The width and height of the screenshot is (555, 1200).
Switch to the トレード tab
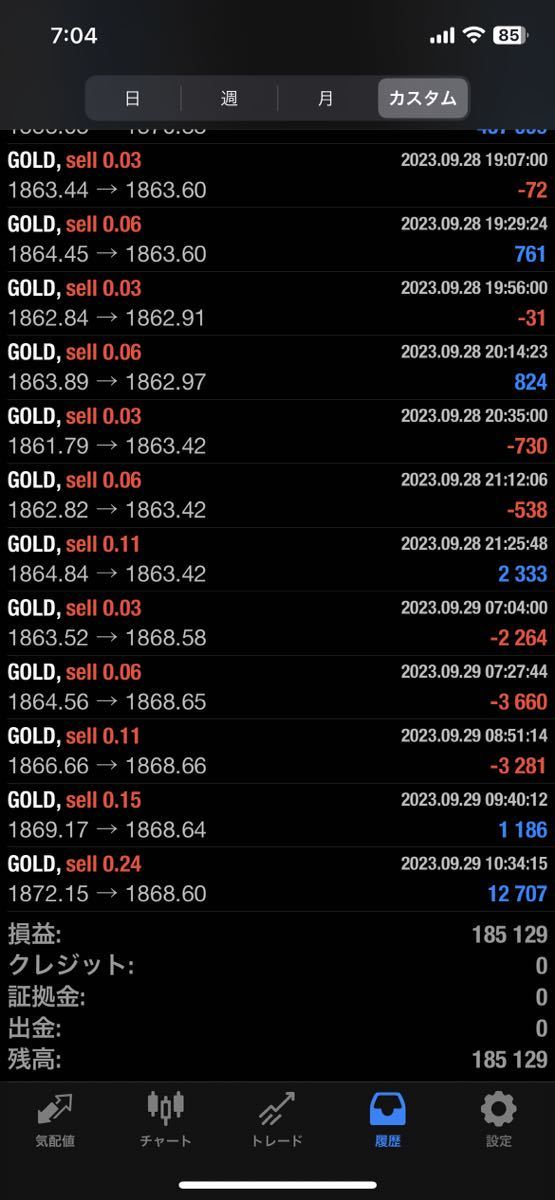[x=277, y=1119]
